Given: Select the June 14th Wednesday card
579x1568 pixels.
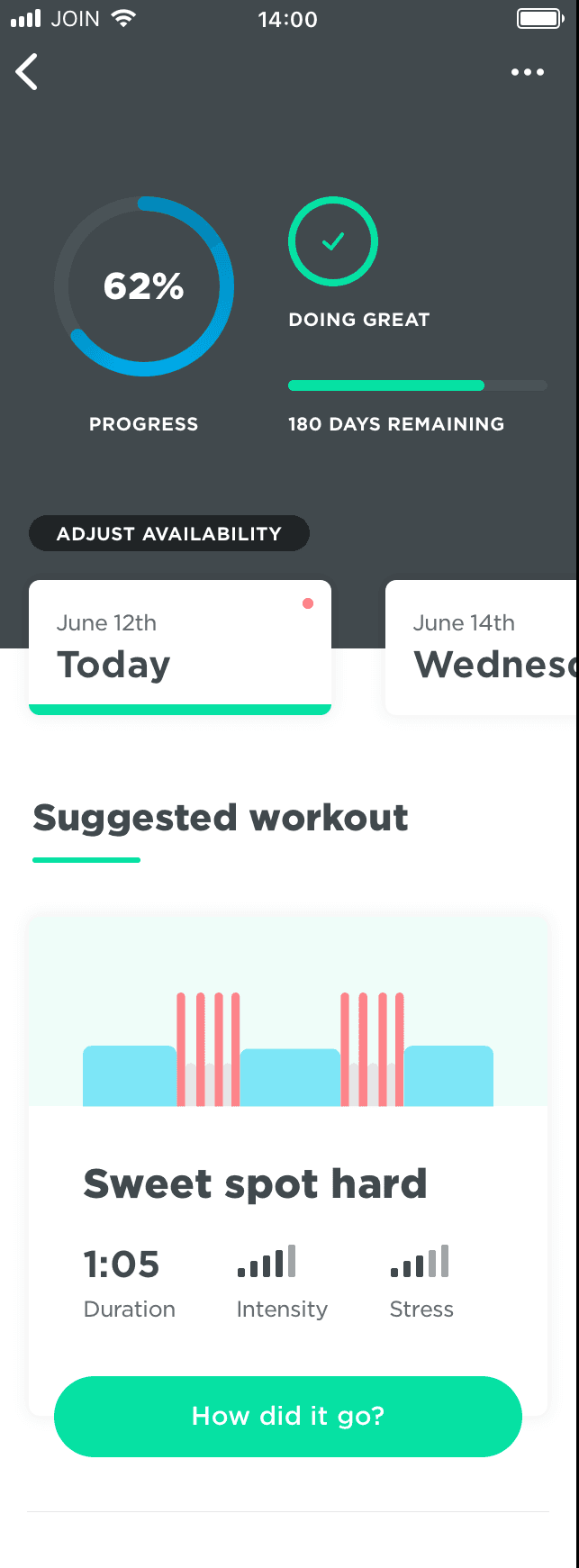Looking at the screenshot, I should point(482,648).
